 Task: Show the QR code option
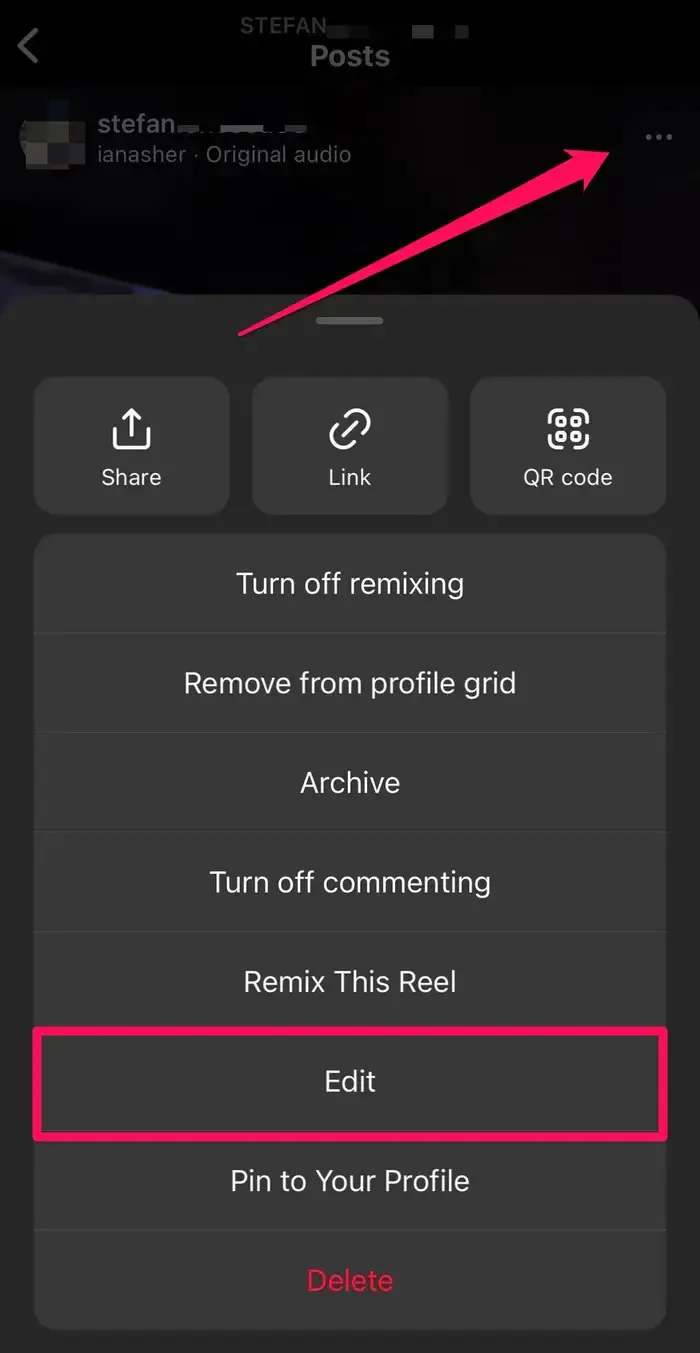coord(567,445)
